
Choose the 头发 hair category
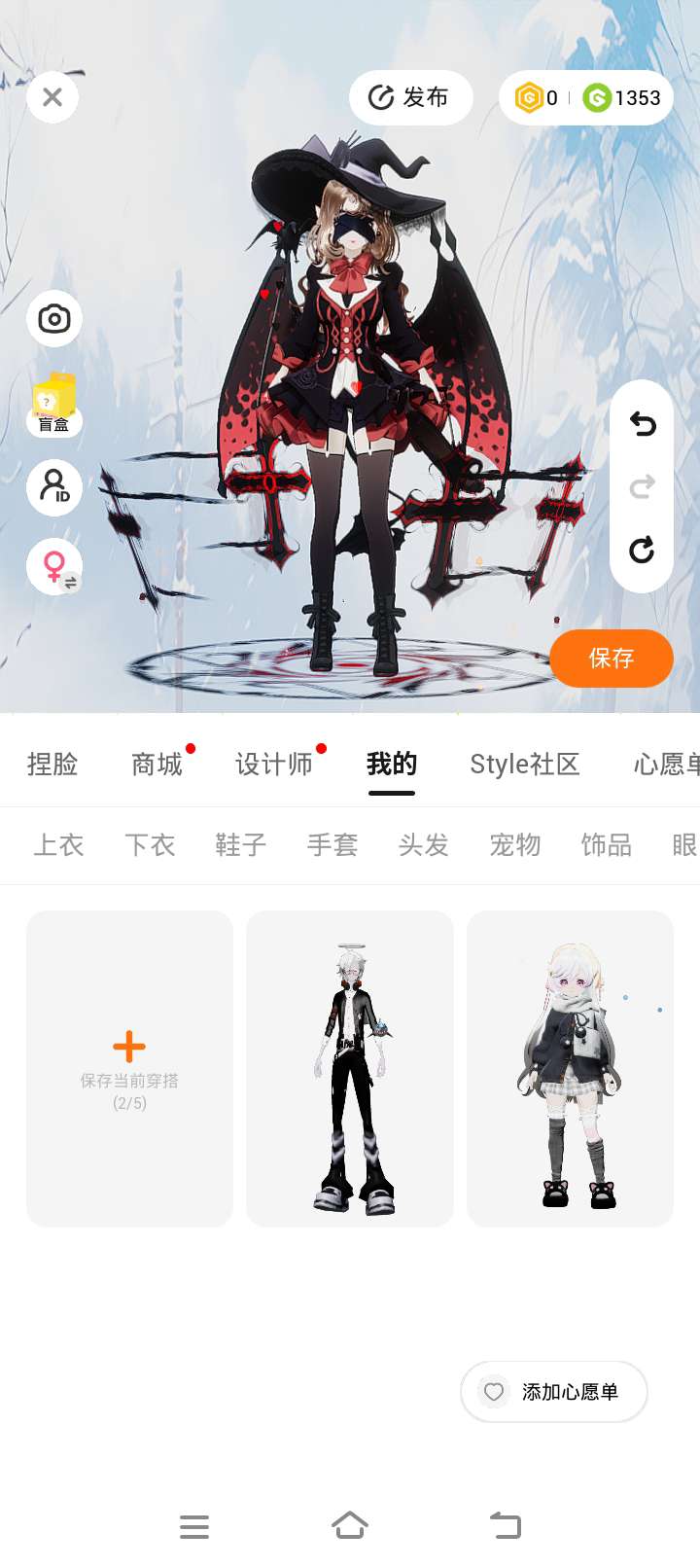pyautogui.click(x=424, y=845)
